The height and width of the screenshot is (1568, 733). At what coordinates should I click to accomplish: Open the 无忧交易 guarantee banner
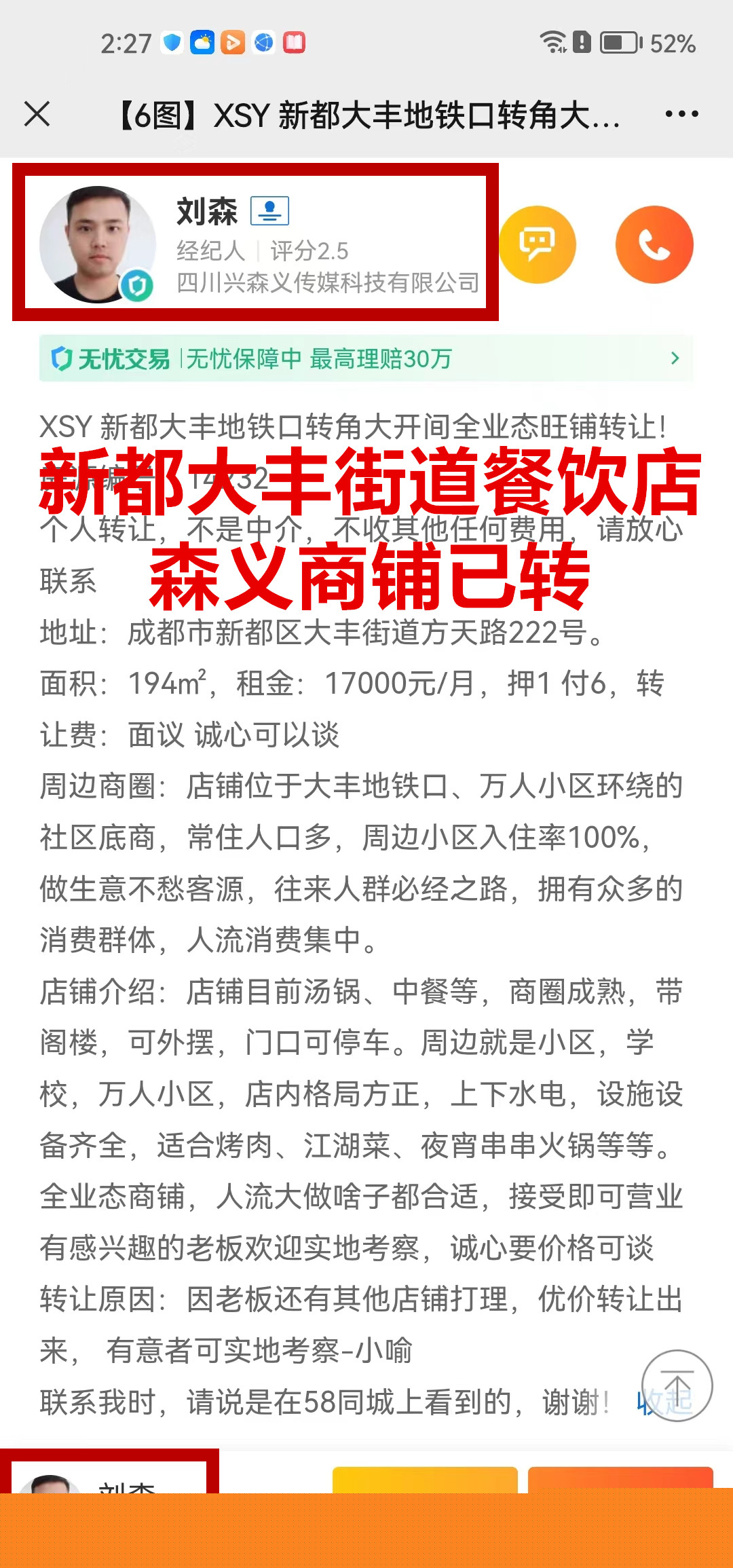[366, 358]
